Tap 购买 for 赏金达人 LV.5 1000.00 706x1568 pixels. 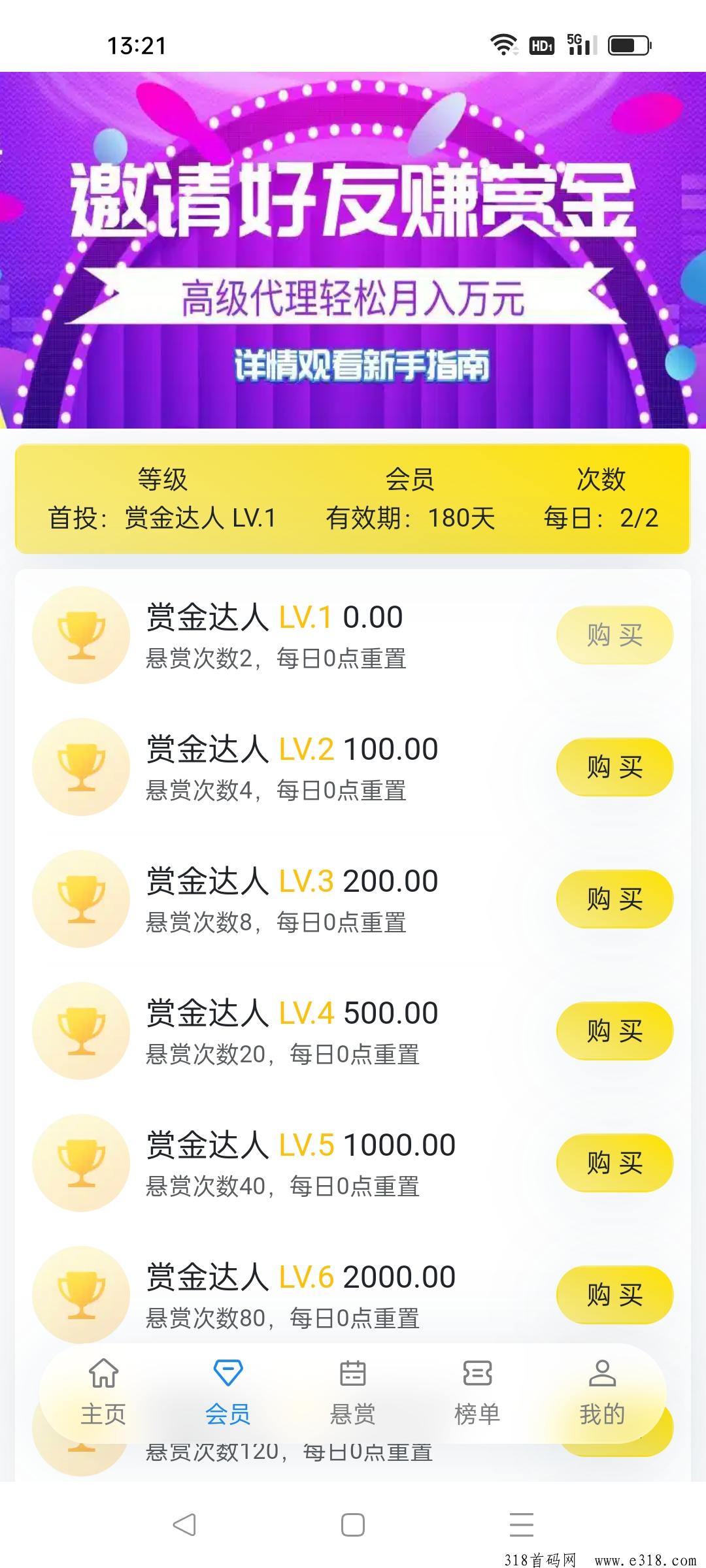click(614, 1163)
